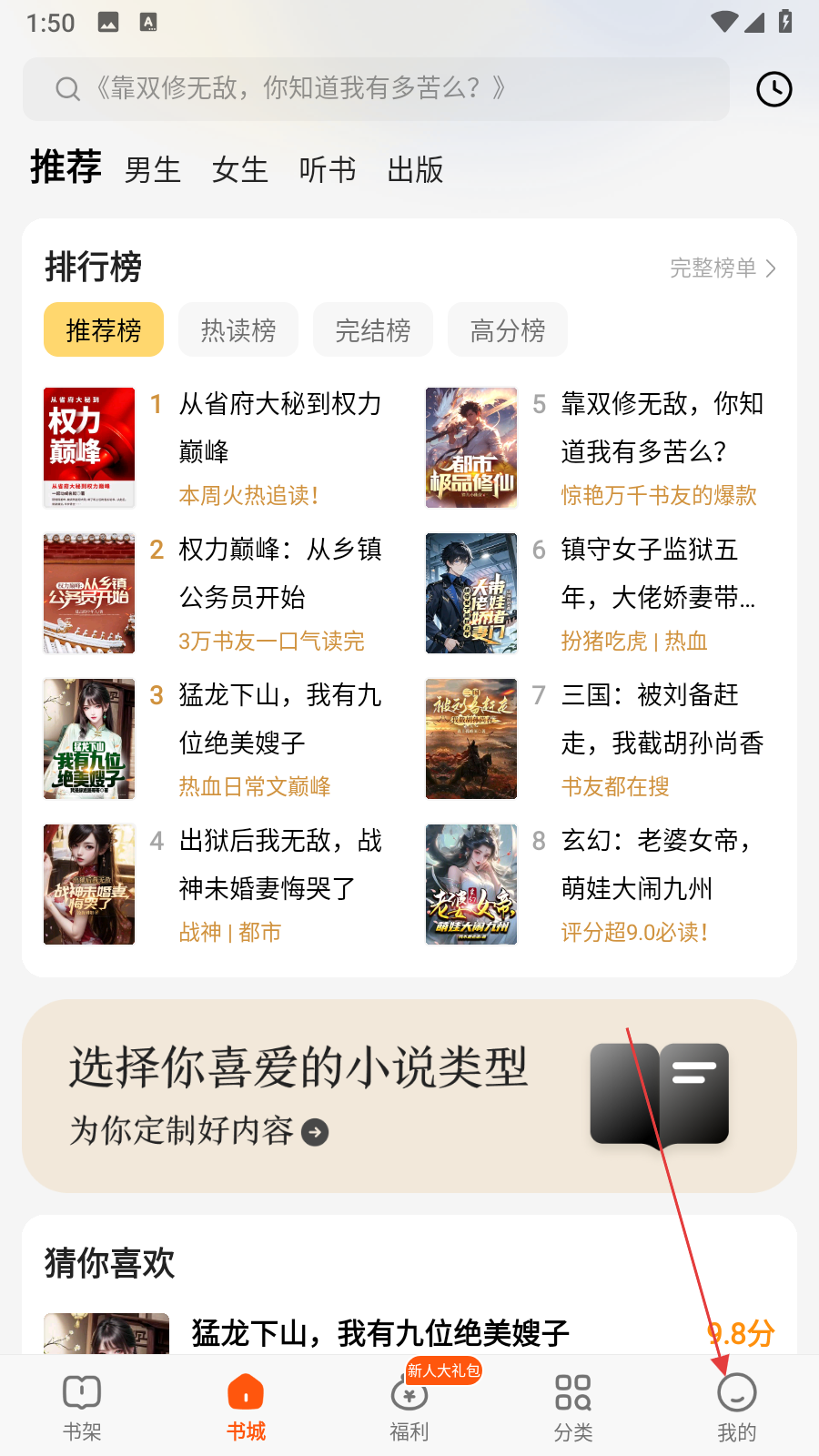The image size is (819, 1456).
Task: View the full ranking via 完整榜单
Action: 723,268
